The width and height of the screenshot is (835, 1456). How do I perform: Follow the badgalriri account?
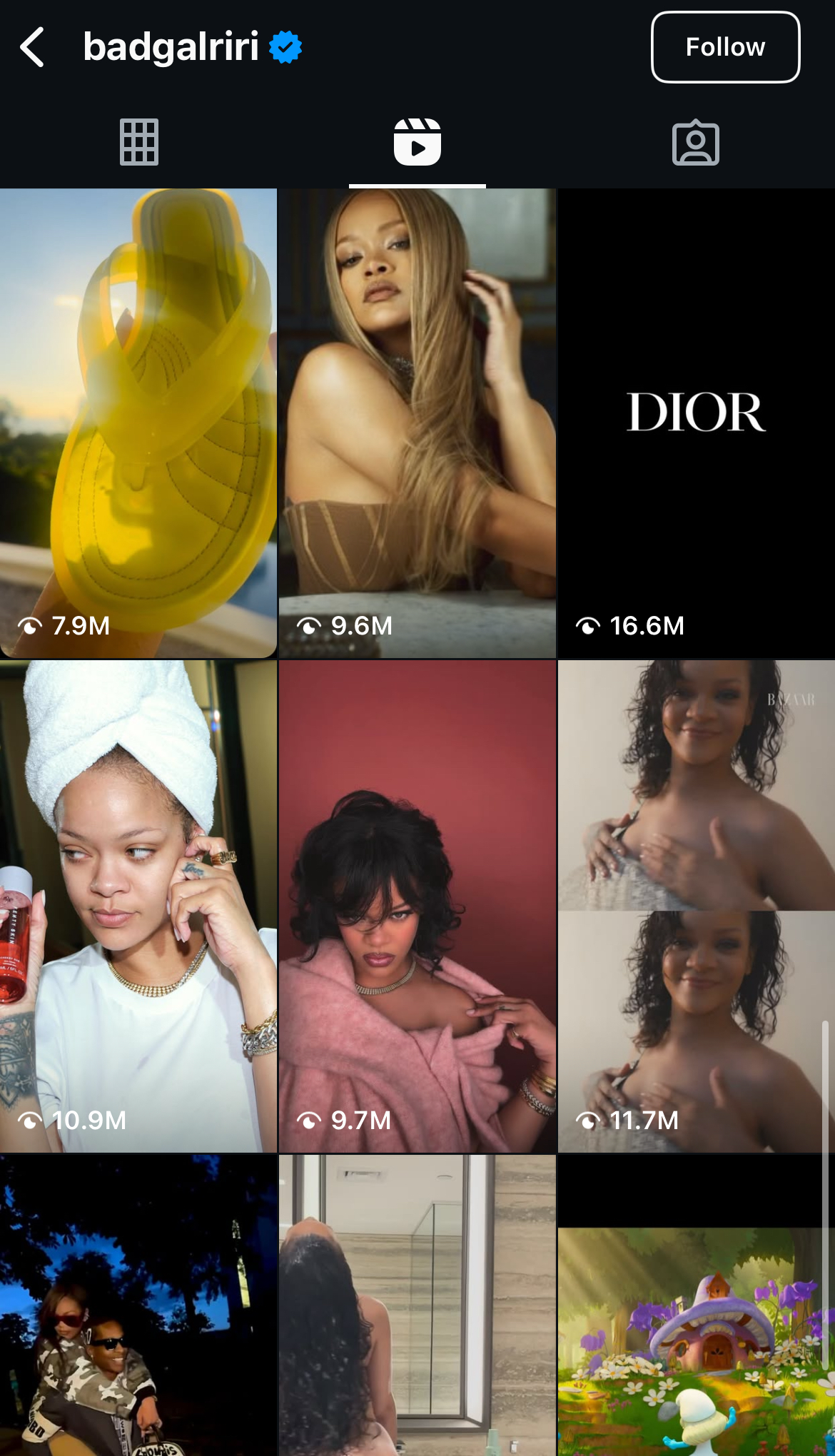pyautogui.click(x=725, y=47)
